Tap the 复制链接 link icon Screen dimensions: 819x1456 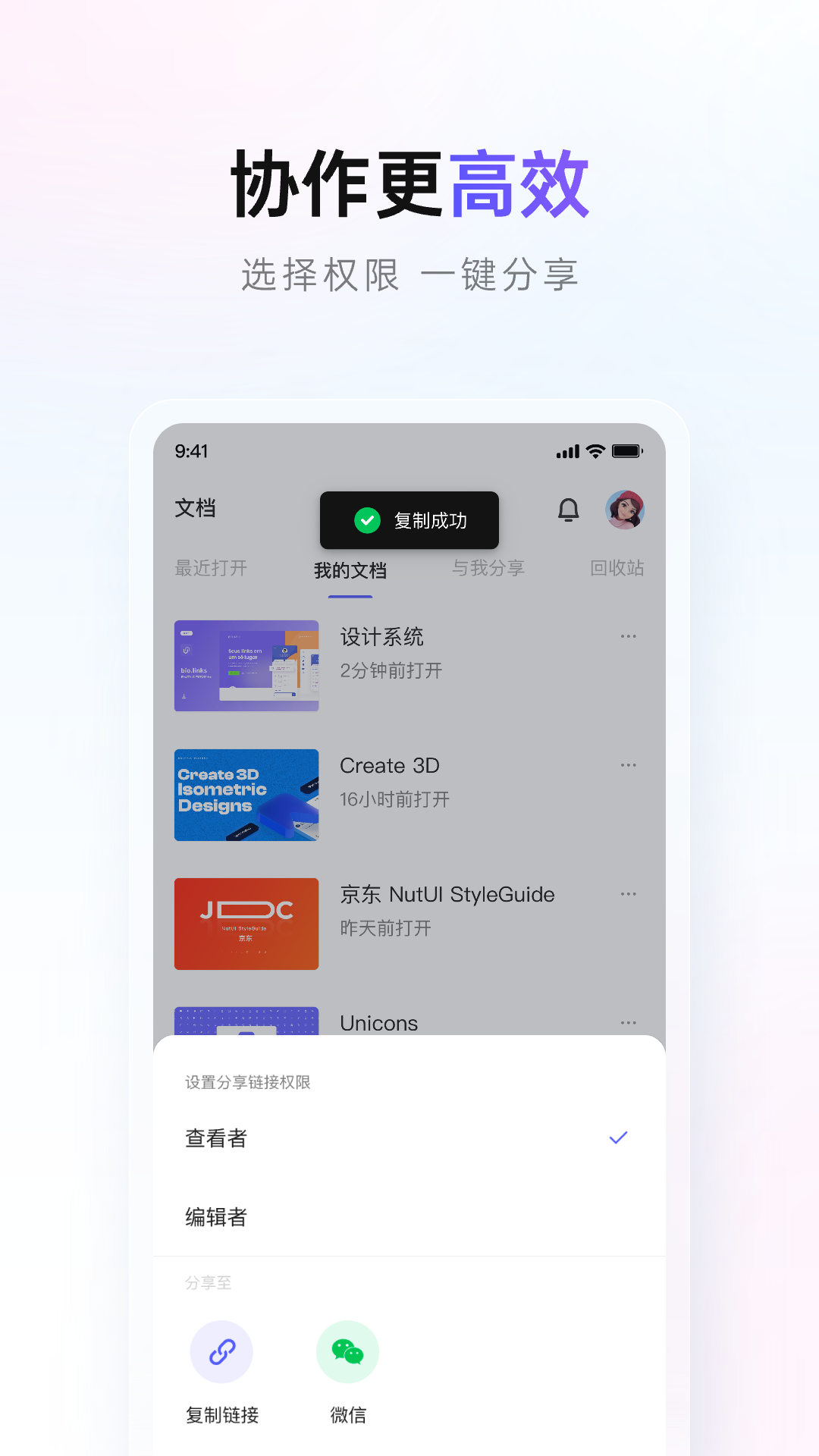221,1352
